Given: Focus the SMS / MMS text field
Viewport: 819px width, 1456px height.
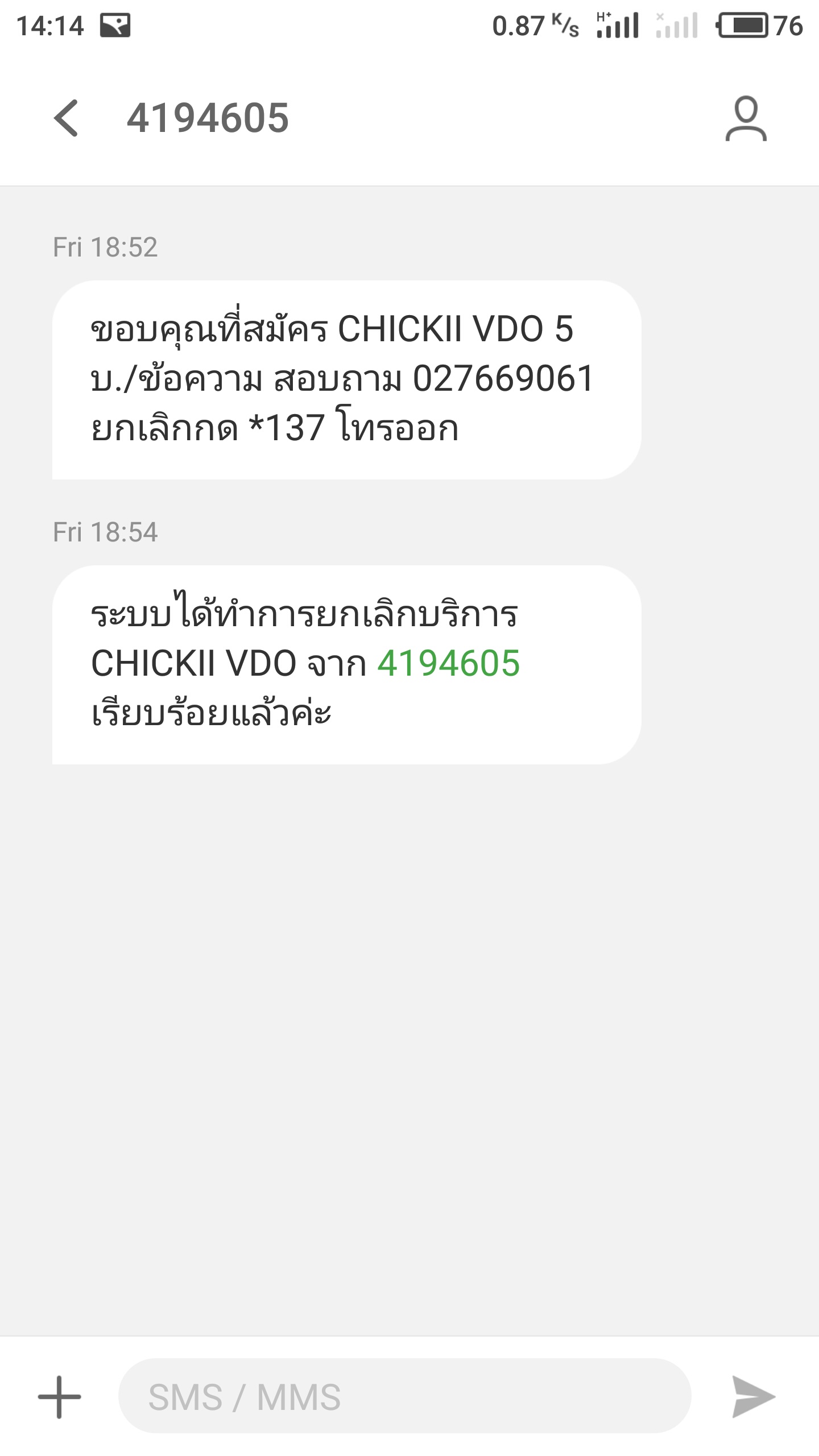Looking at the screenshot, I should pos(404,1397).
